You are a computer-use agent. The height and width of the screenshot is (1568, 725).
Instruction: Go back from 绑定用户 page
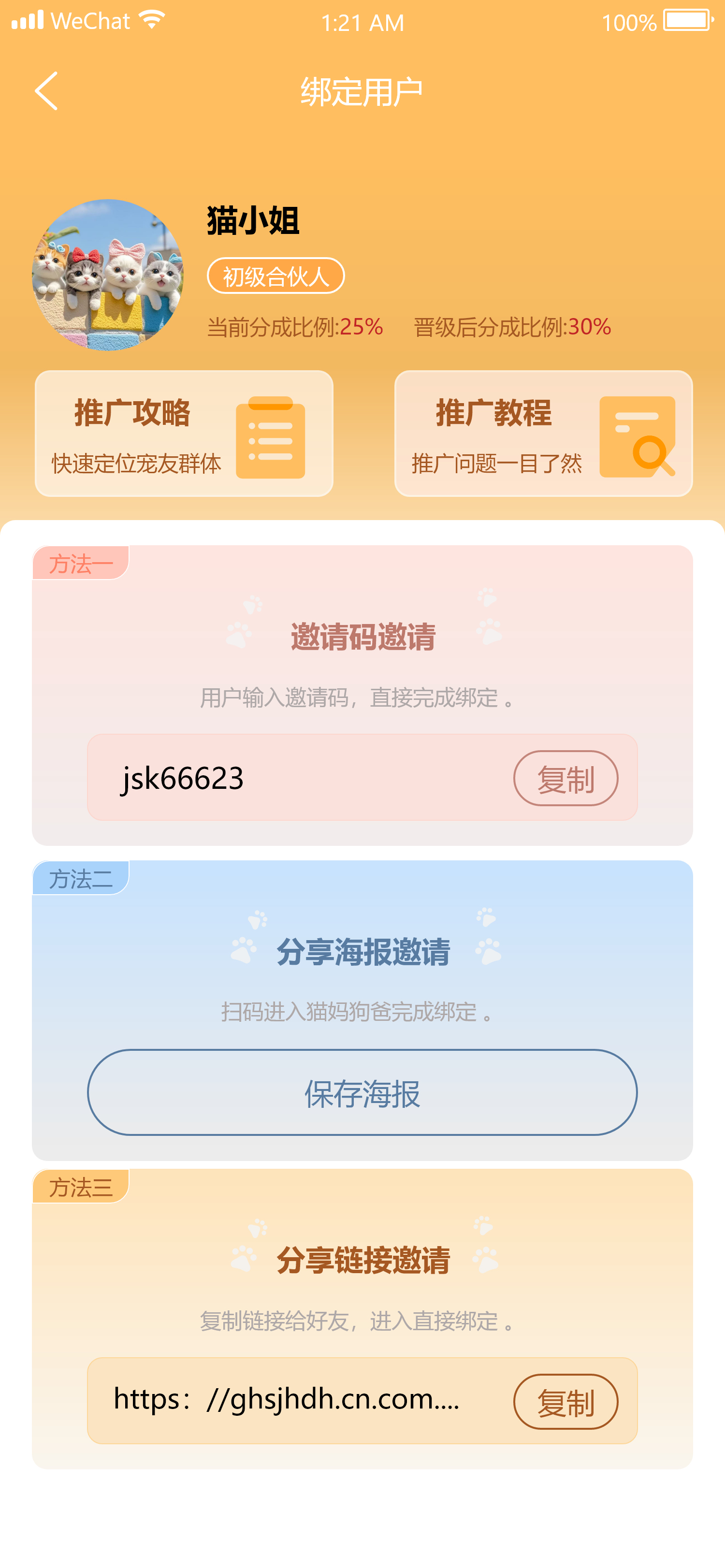click(46, 91)
